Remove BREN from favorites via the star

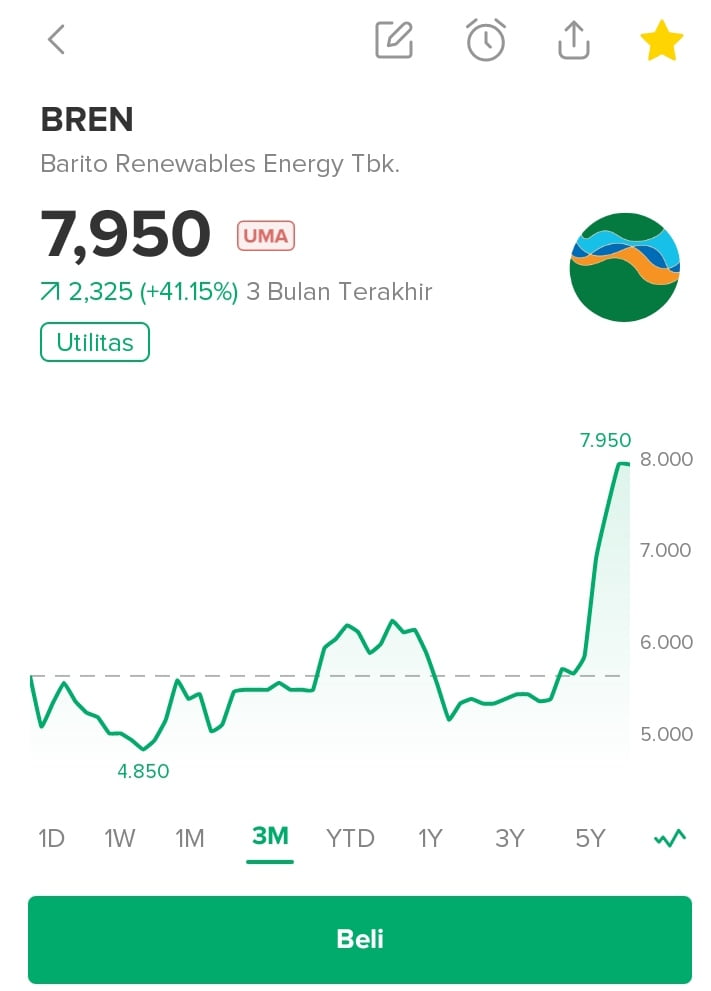point(661,41)
